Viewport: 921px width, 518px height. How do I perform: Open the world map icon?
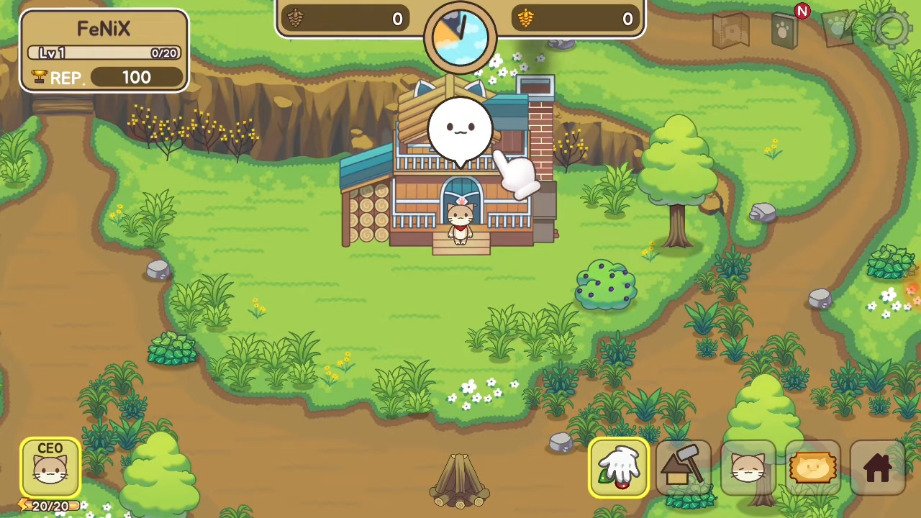click(730, 29)
